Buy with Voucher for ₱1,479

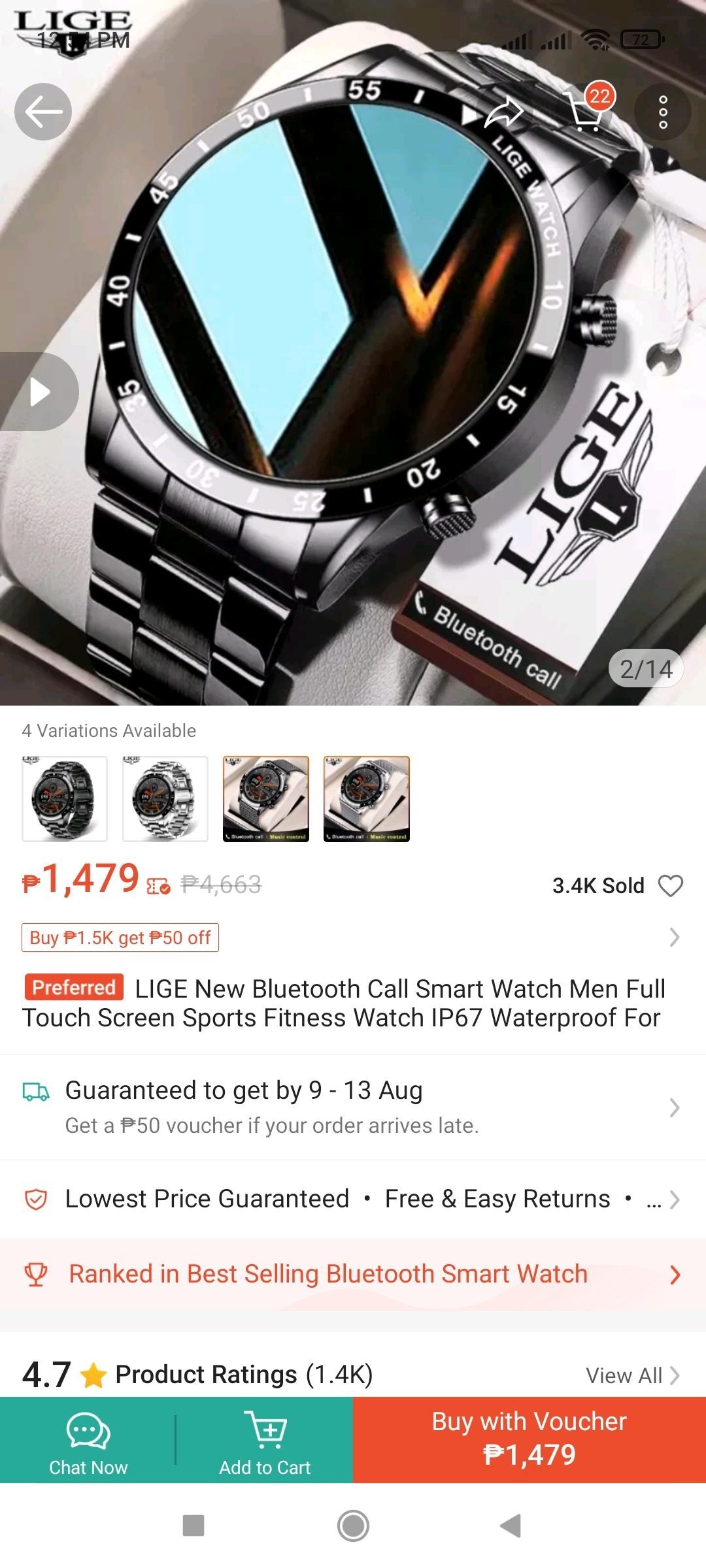coord(529,1439)
